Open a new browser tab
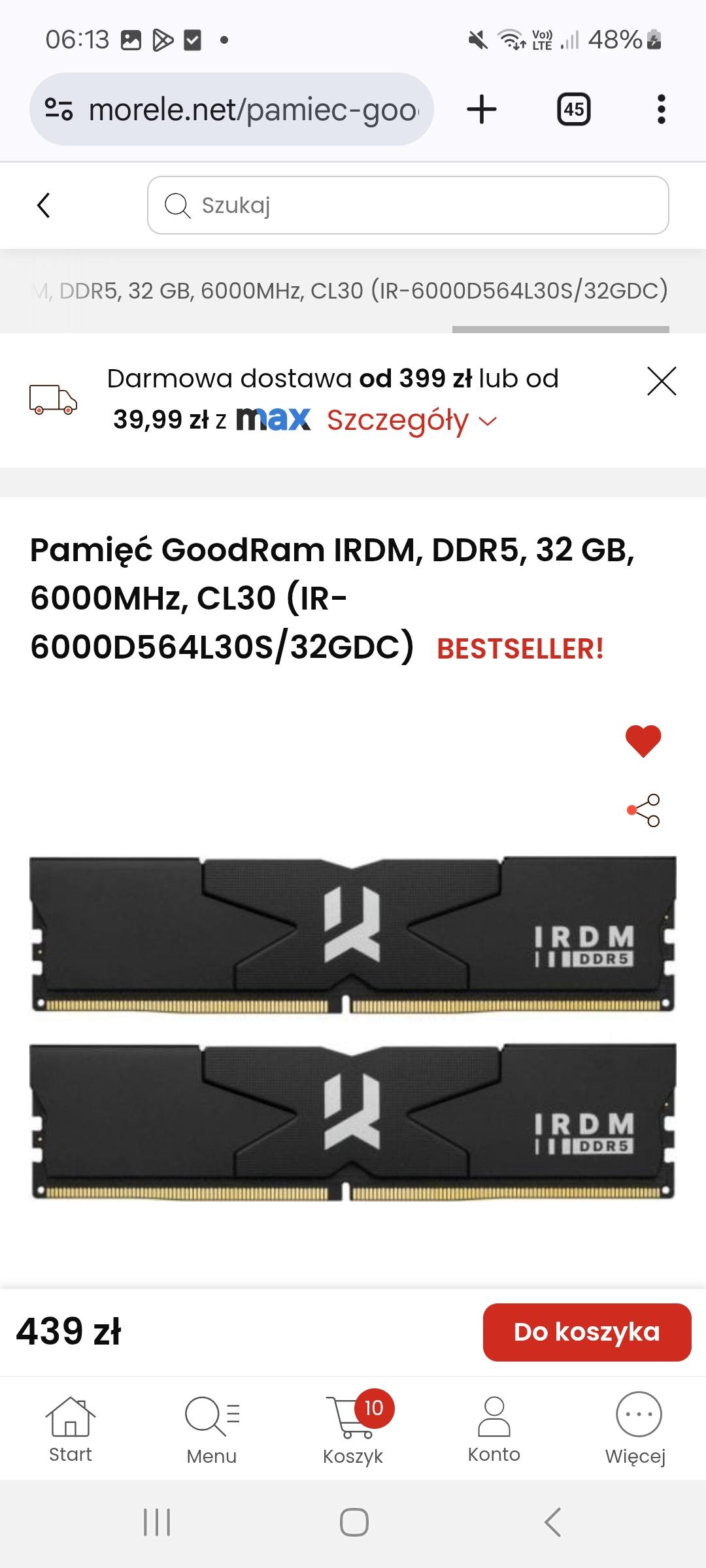This screenshot has width=706, height=1568. point(482,109)
